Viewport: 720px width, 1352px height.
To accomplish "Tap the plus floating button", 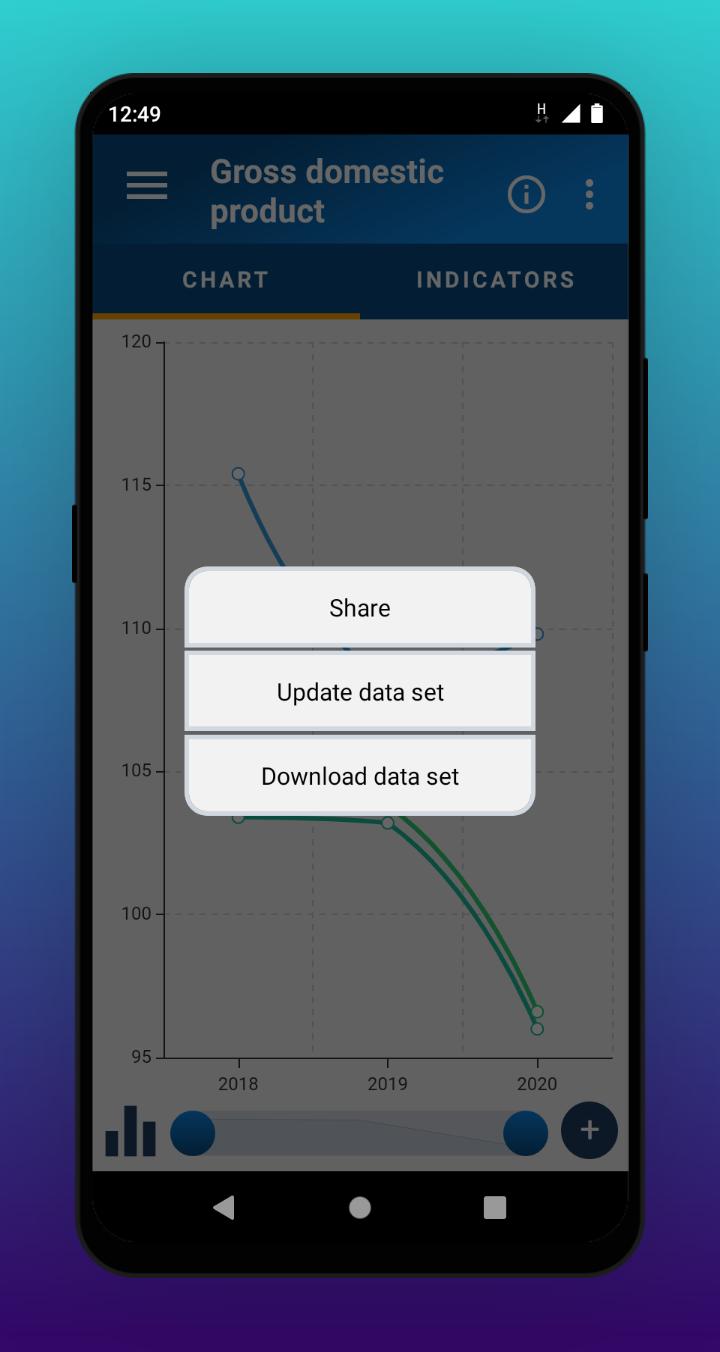I will 589,1130.
